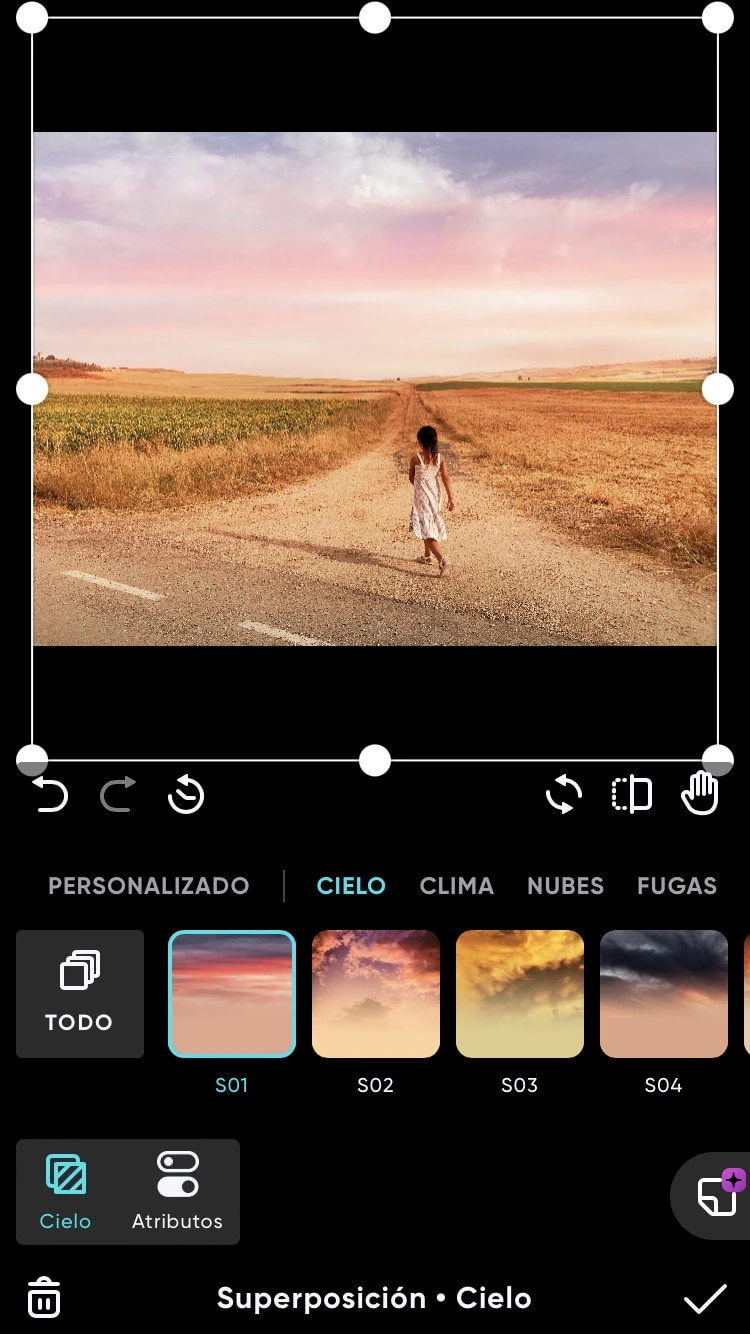
Task: Open the TODO overlays collection
Action: [x=80, y=994]
